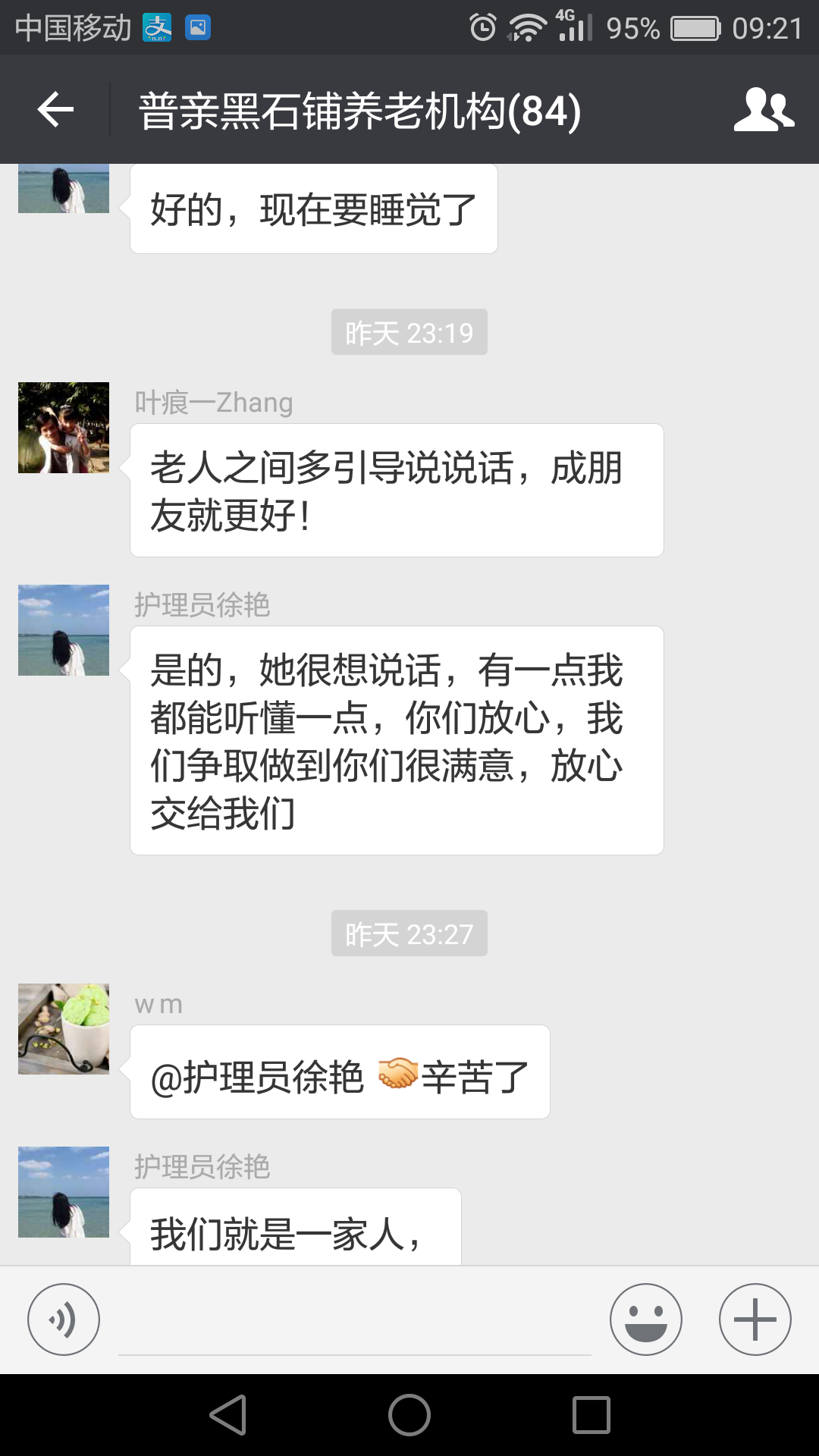Image resolution: width=819 pixels, height=1456 pixels.
Task: Open 护理员徐艳's avatar beside 是的 message
Action: tap(64, 630)
